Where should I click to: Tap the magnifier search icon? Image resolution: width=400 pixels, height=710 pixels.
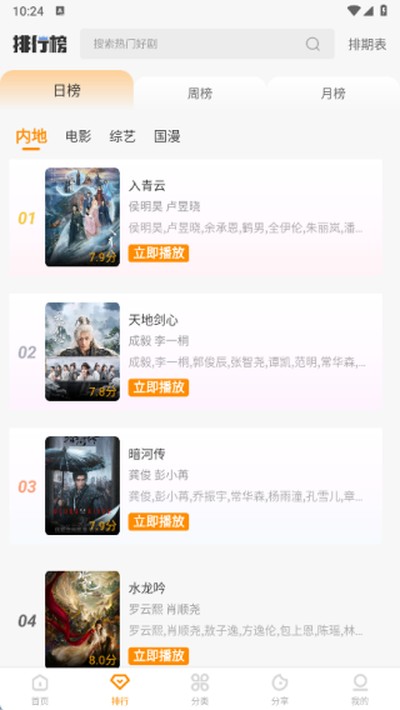[x=313, y=44]
